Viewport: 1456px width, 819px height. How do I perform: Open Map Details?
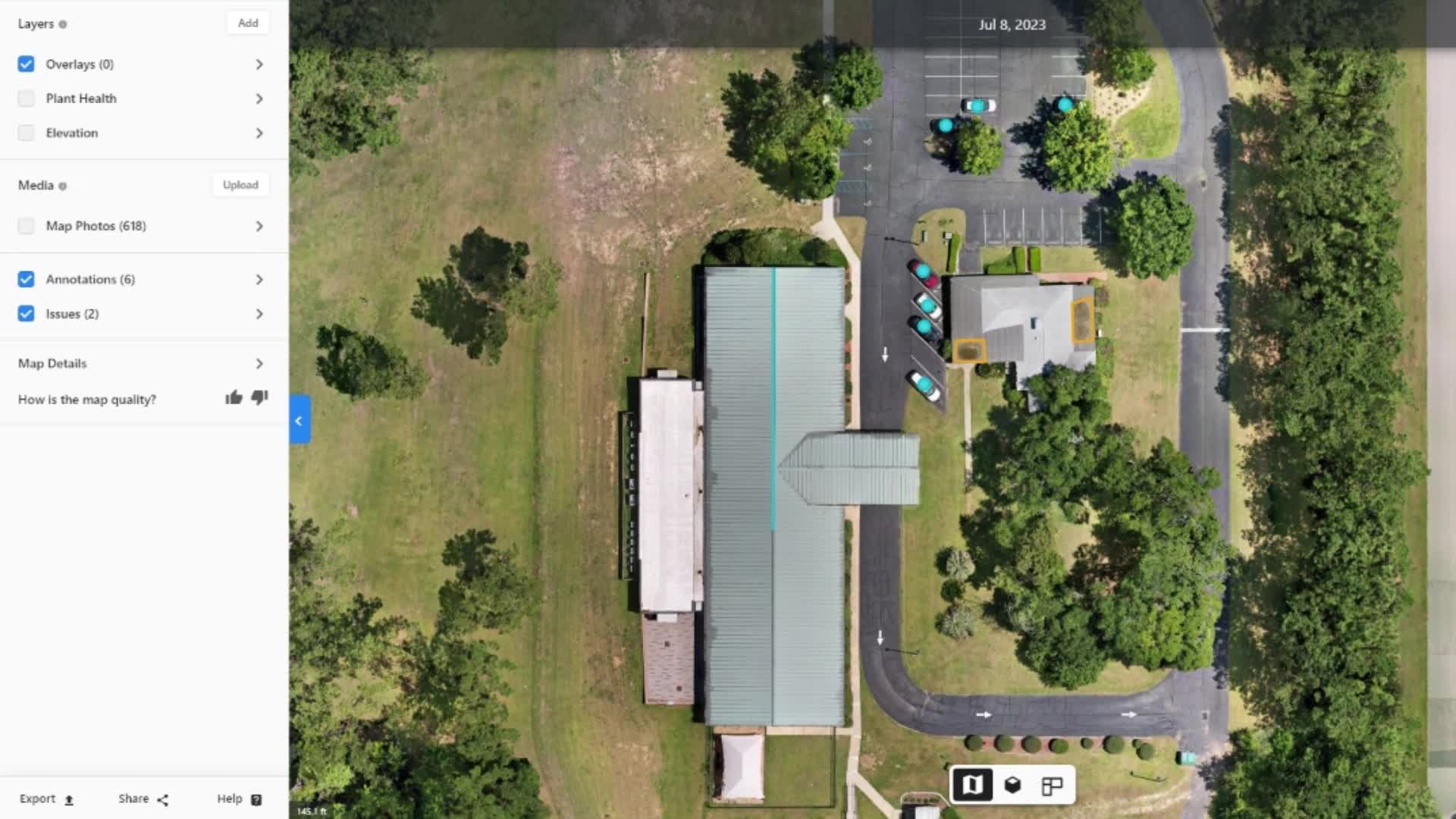click(x=259, y=363)
